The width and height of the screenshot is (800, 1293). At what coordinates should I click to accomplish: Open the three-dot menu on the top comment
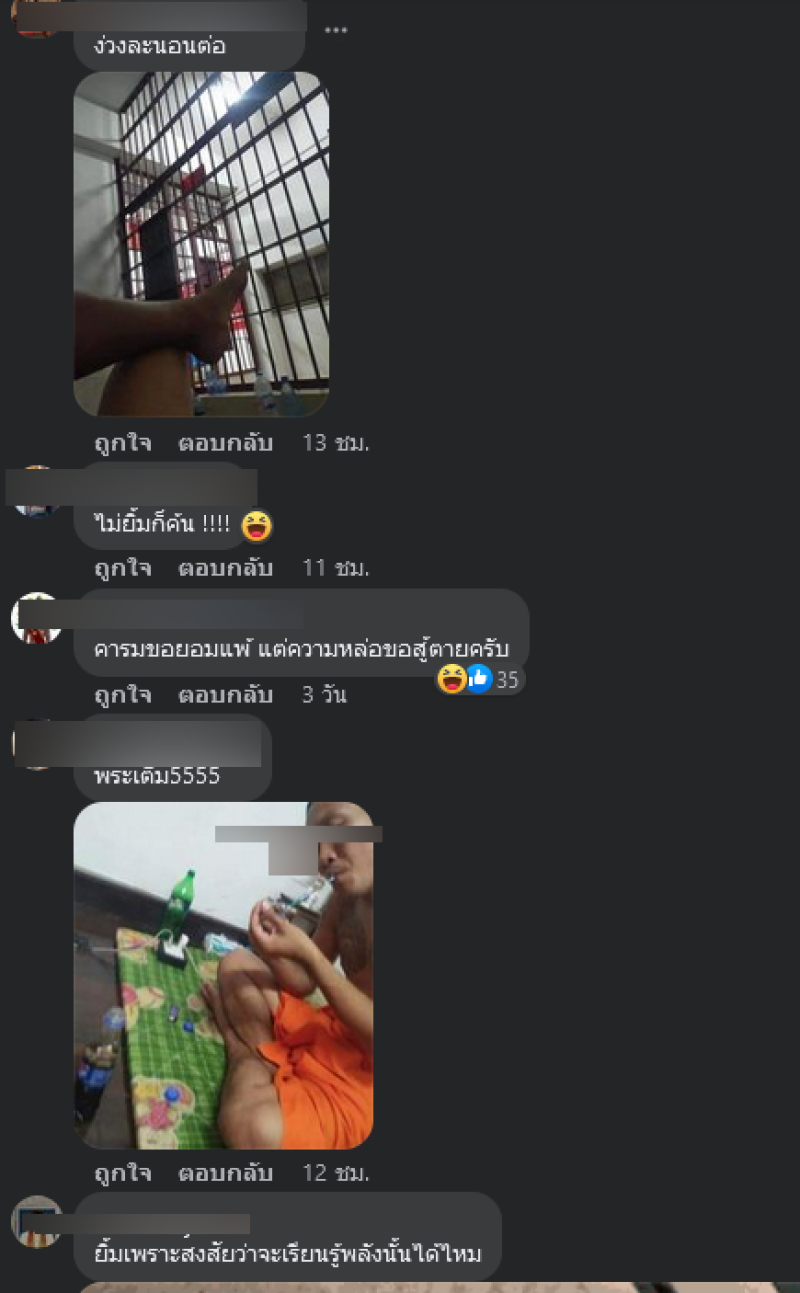pyautogui.click(x=336, y=30)
